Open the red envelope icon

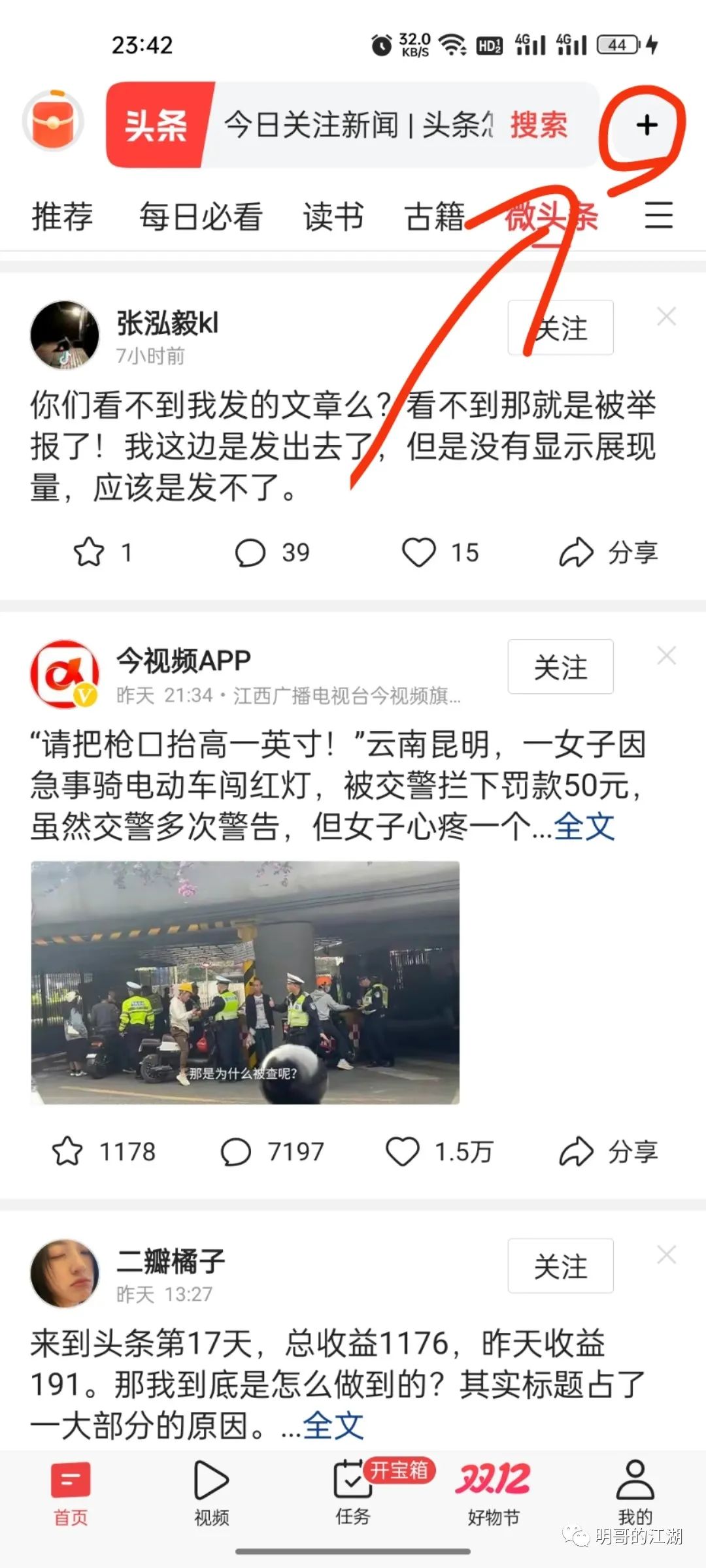coord(53,122)
